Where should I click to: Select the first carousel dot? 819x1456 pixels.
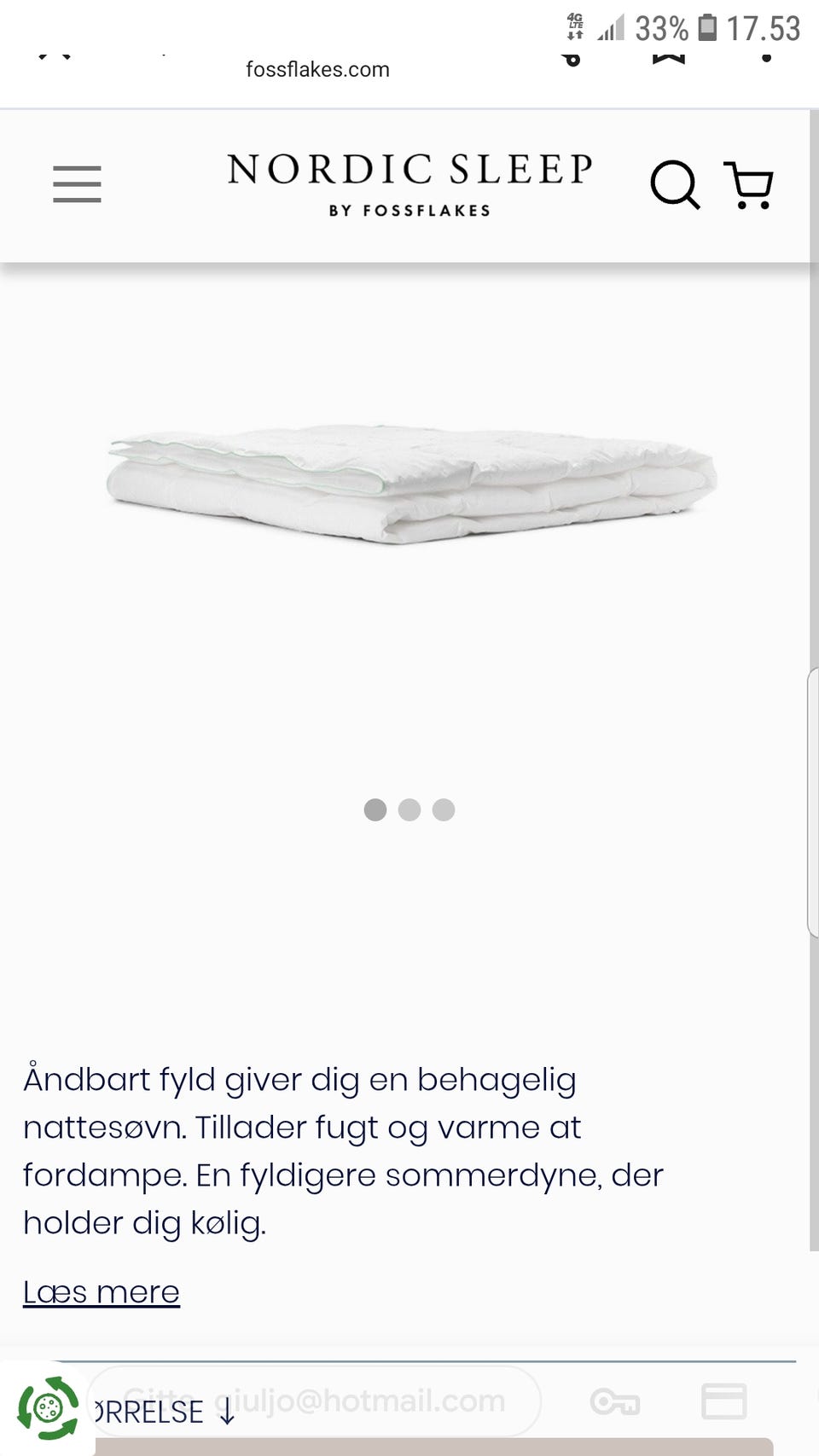click(x=375, y=809)
